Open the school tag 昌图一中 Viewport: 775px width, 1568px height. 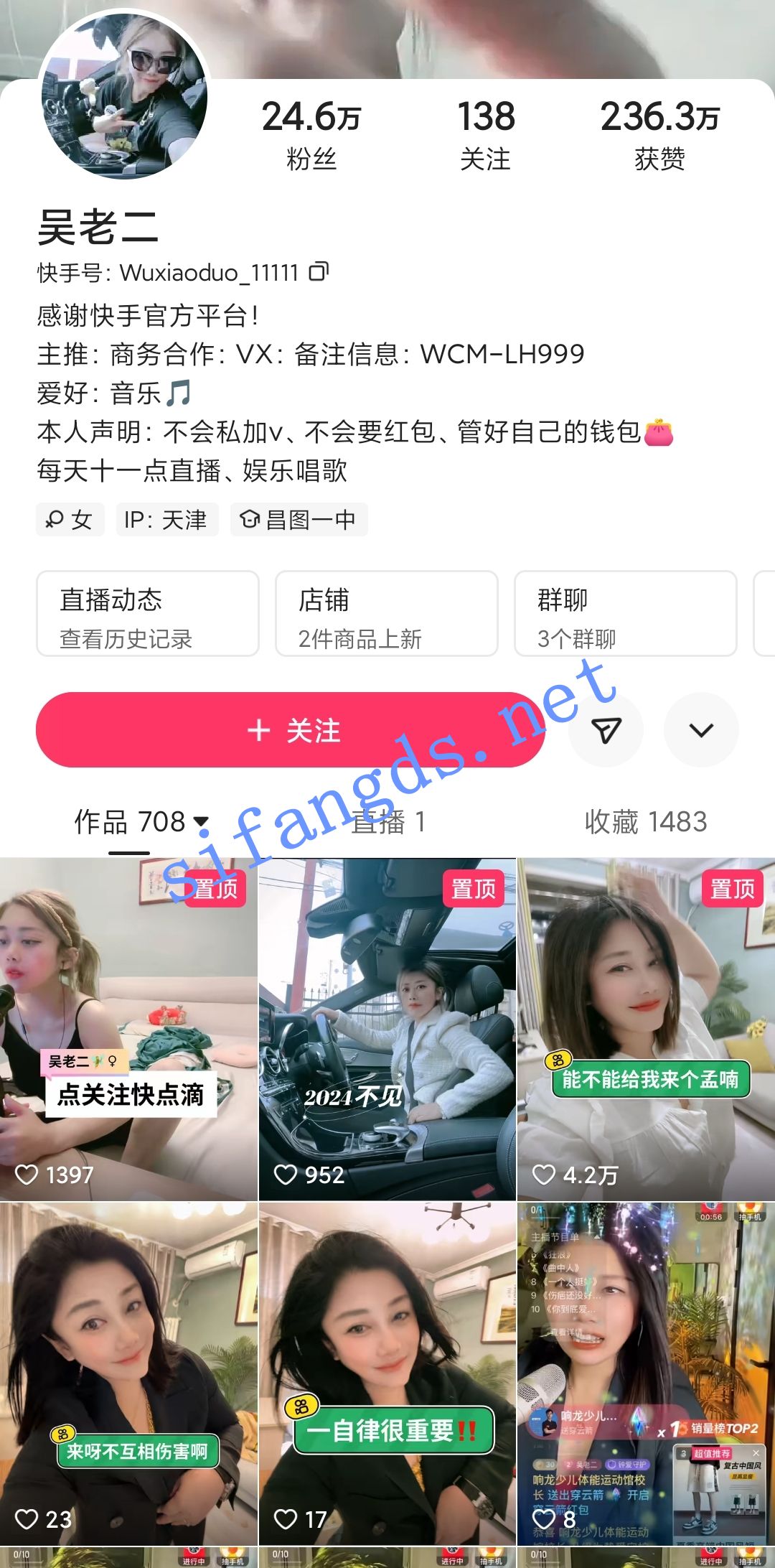pyautogui.click(x=301, y=520)
